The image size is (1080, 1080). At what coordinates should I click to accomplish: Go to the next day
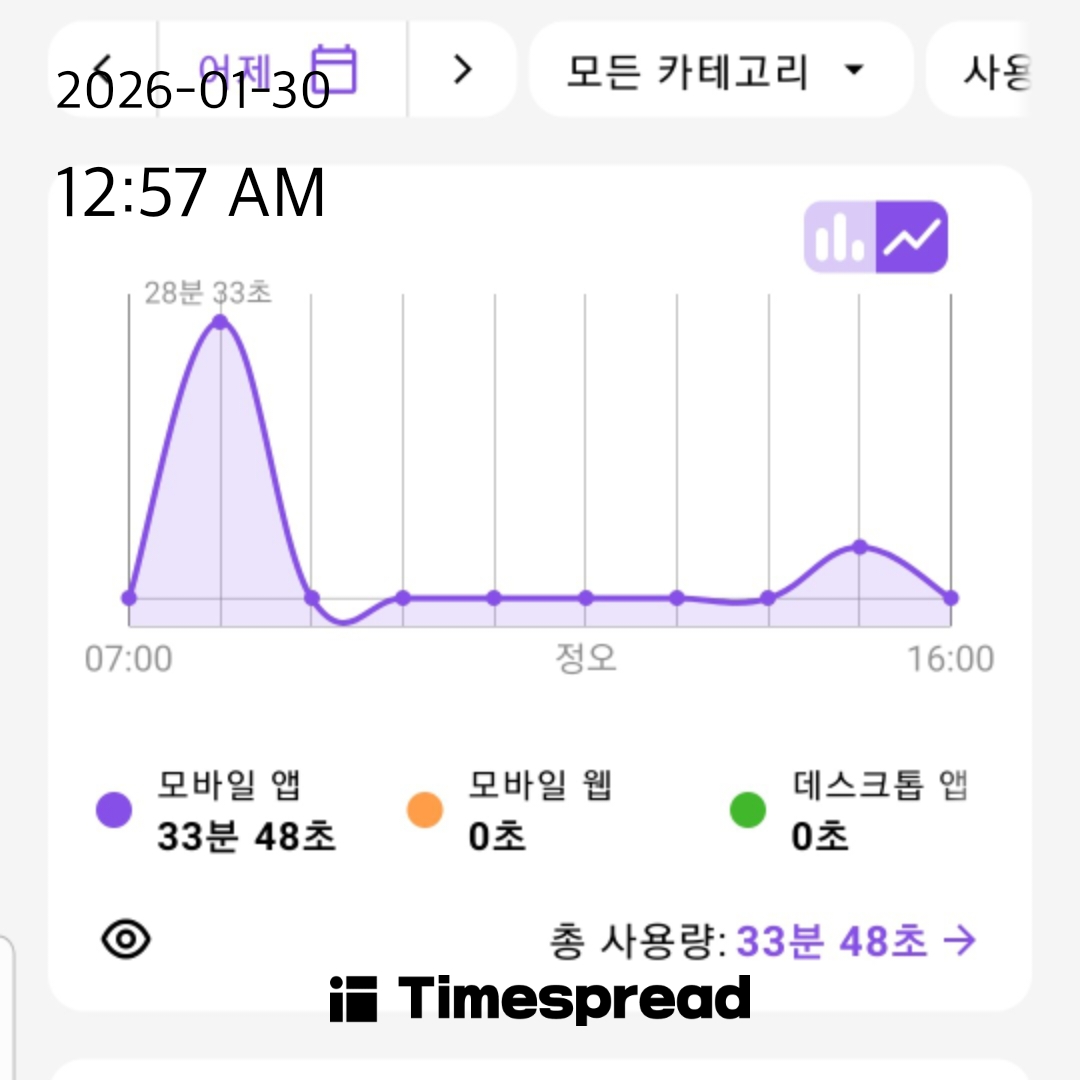461,70
